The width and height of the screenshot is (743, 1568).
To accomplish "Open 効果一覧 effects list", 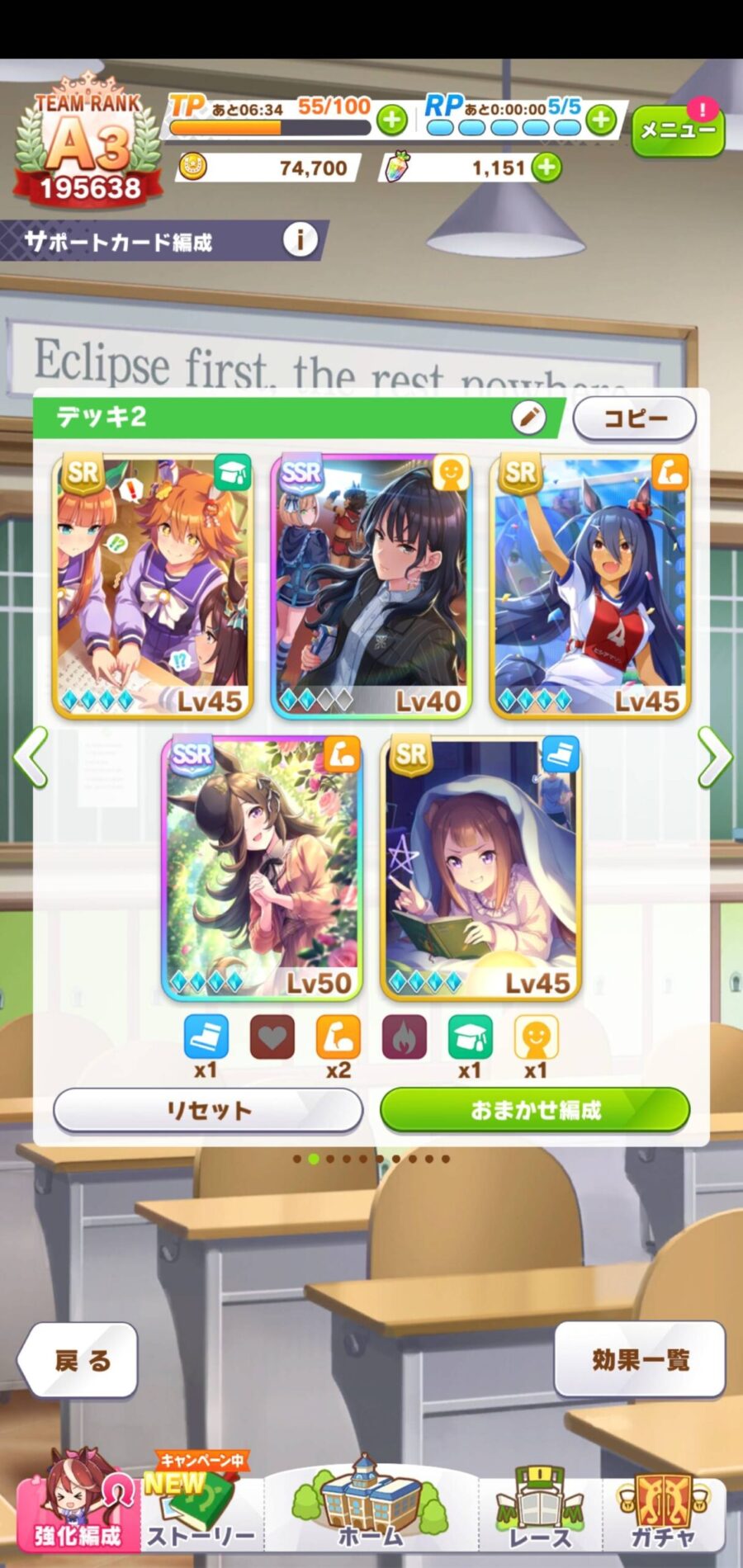I will pyautogui.click(x=640, y=1359).
